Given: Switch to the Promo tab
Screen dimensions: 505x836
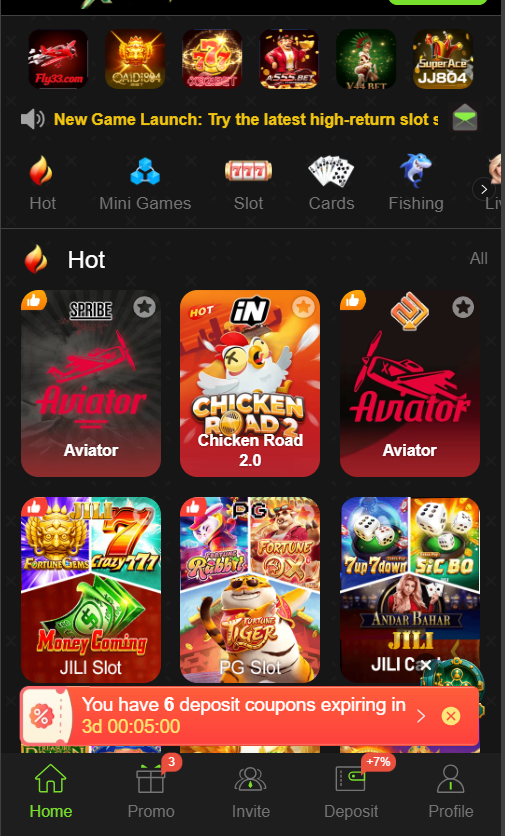Looking at the screenshot, I should tap(151, 793).
